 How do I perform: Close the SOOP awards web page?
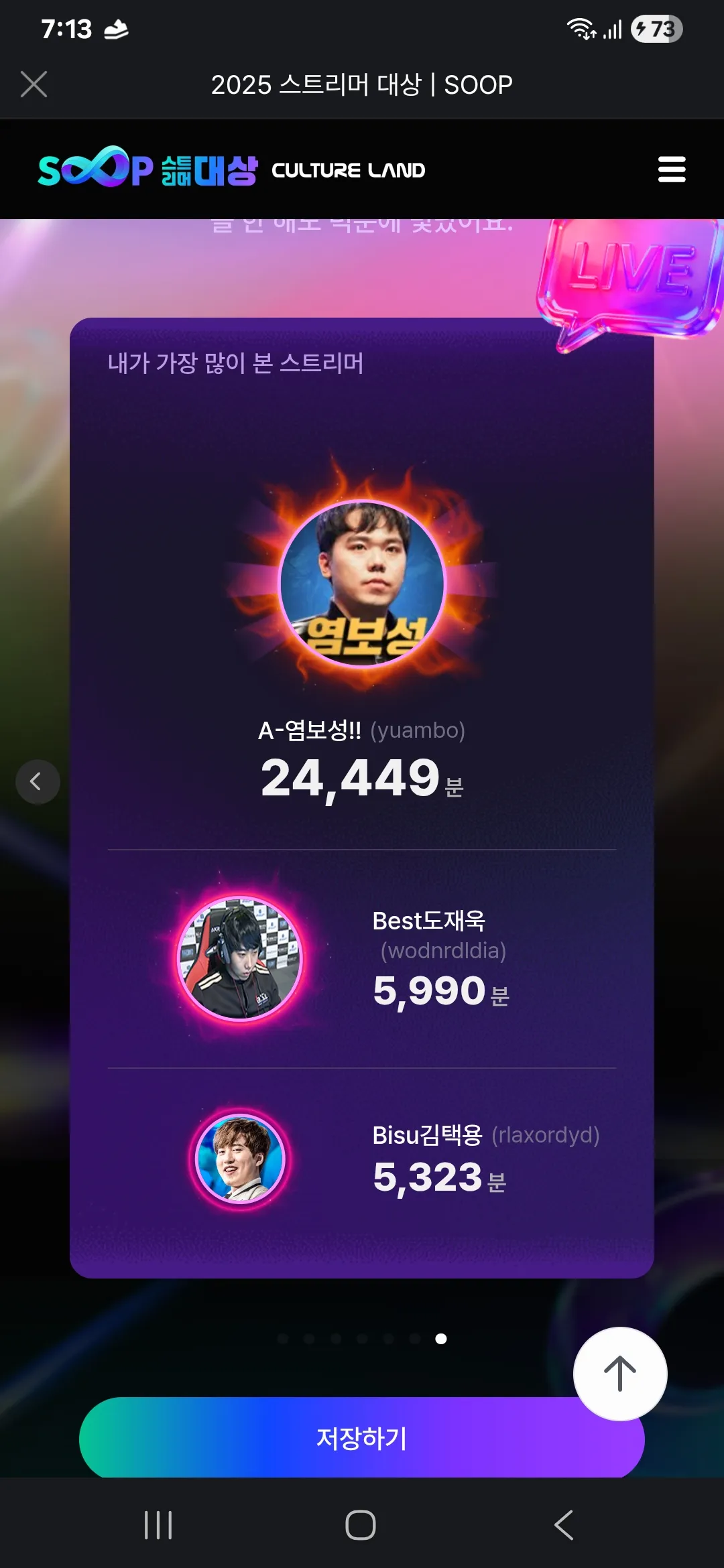pyautogui.click(x=34, y=84)
